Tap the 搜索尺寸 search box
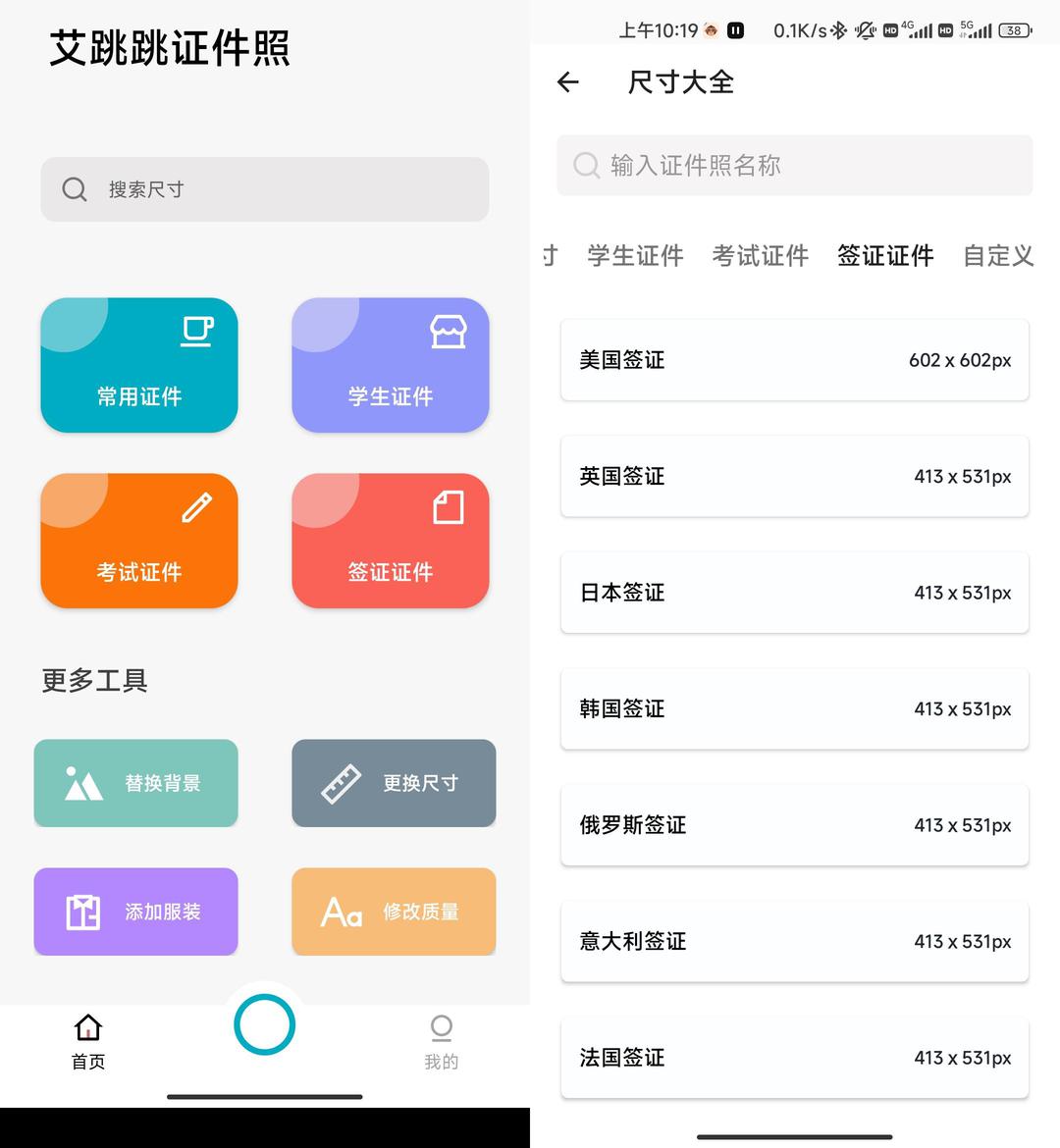The image size is (1060, 1148). click(264, 189)
